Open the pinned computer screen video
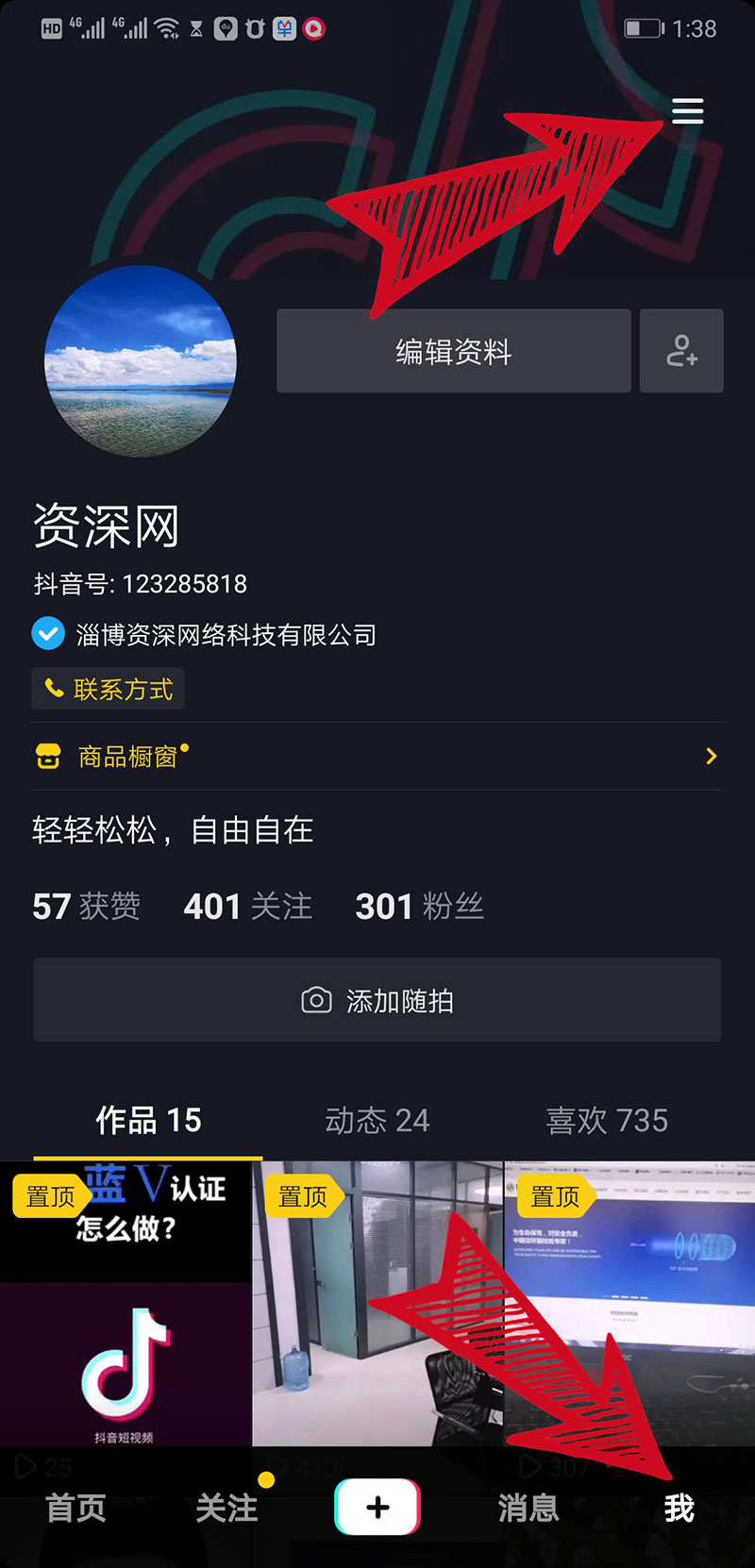The image size is (755, 1568). (x=629, y=1321)
